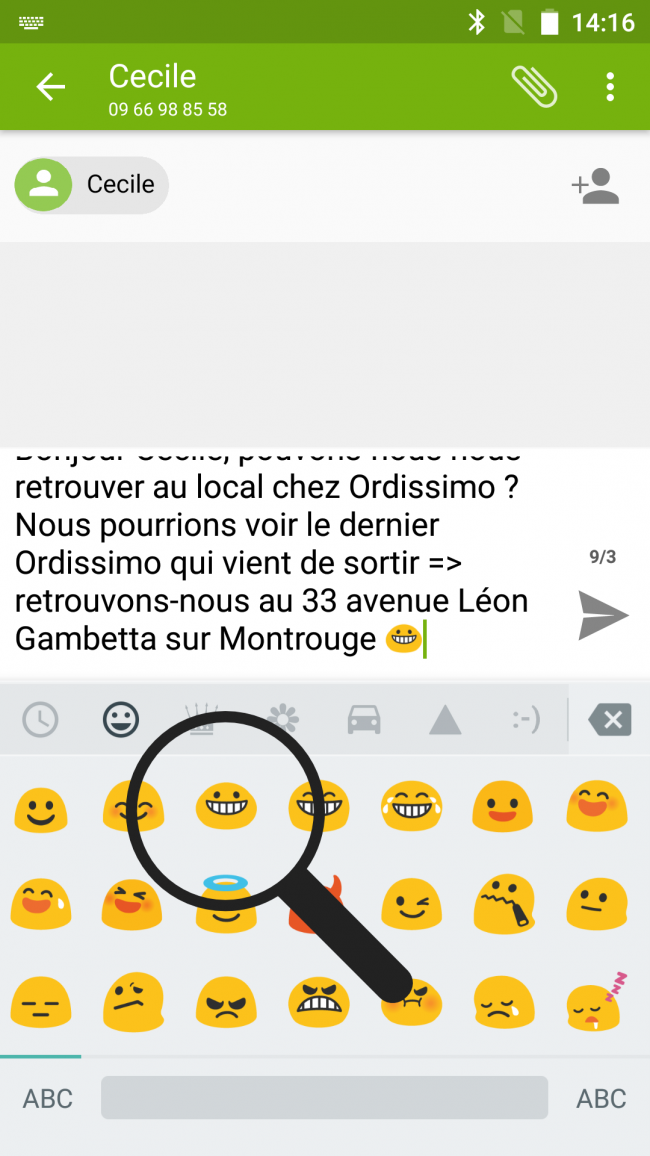
Task: Delete the last character with backspace
Action: (x=609, y=719)
